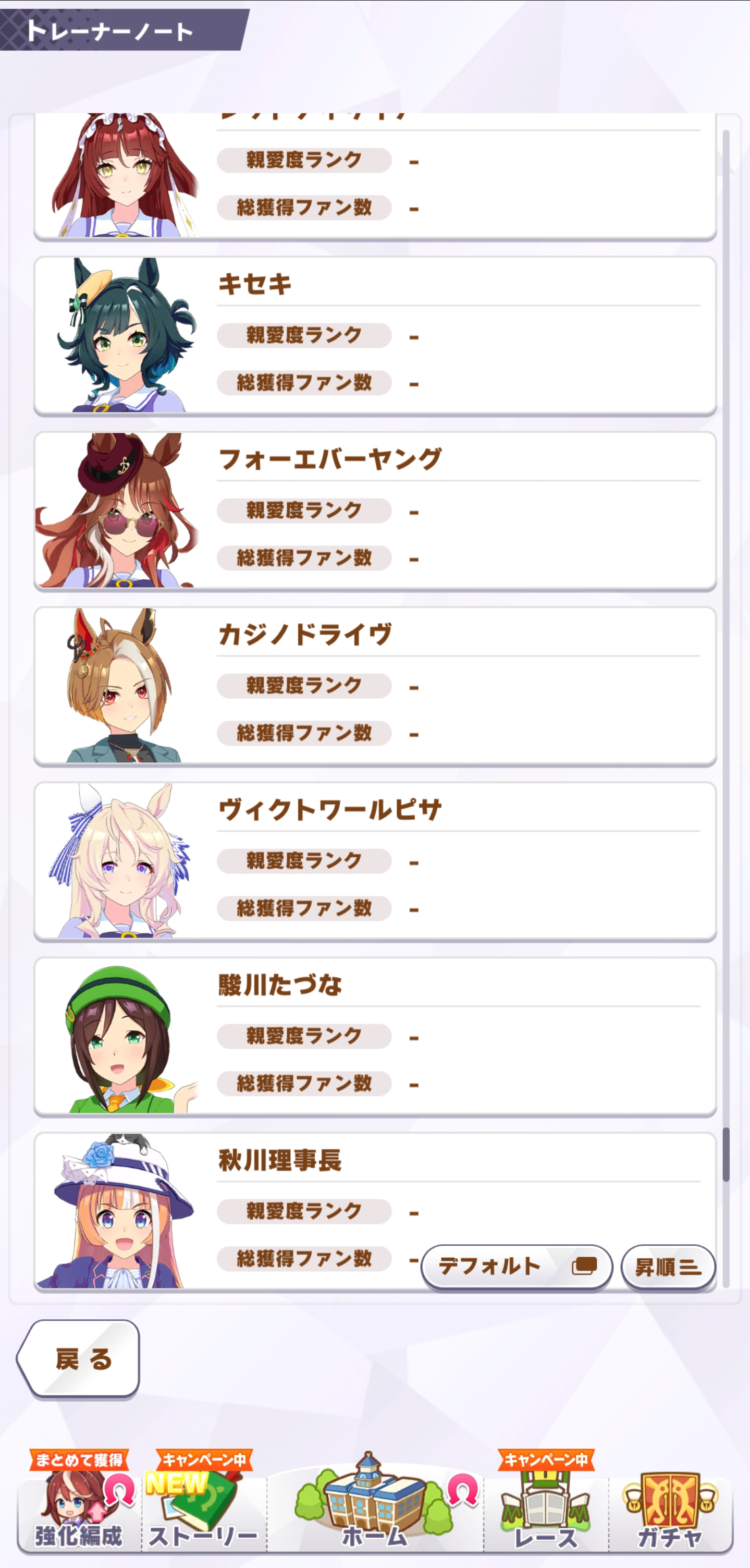Viewport: 750px width, 1568px height.
Task: Tap the 戻る back button
Action: coord(79,1358)
